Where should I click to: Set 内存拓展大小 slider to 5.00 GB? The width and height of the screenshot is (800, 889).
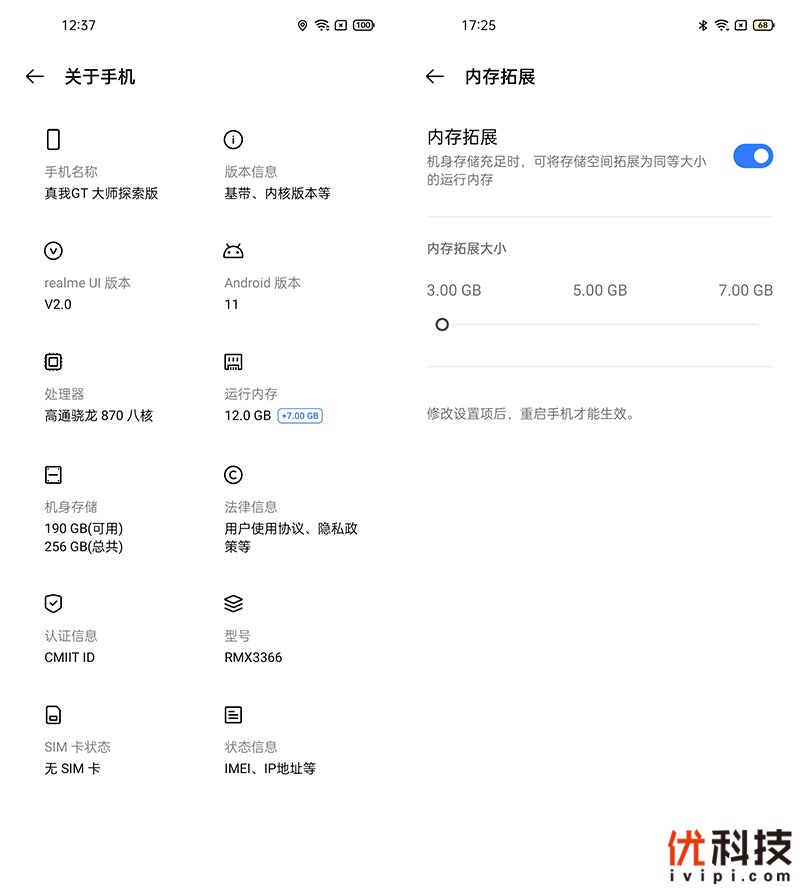[x=600, y=324]
